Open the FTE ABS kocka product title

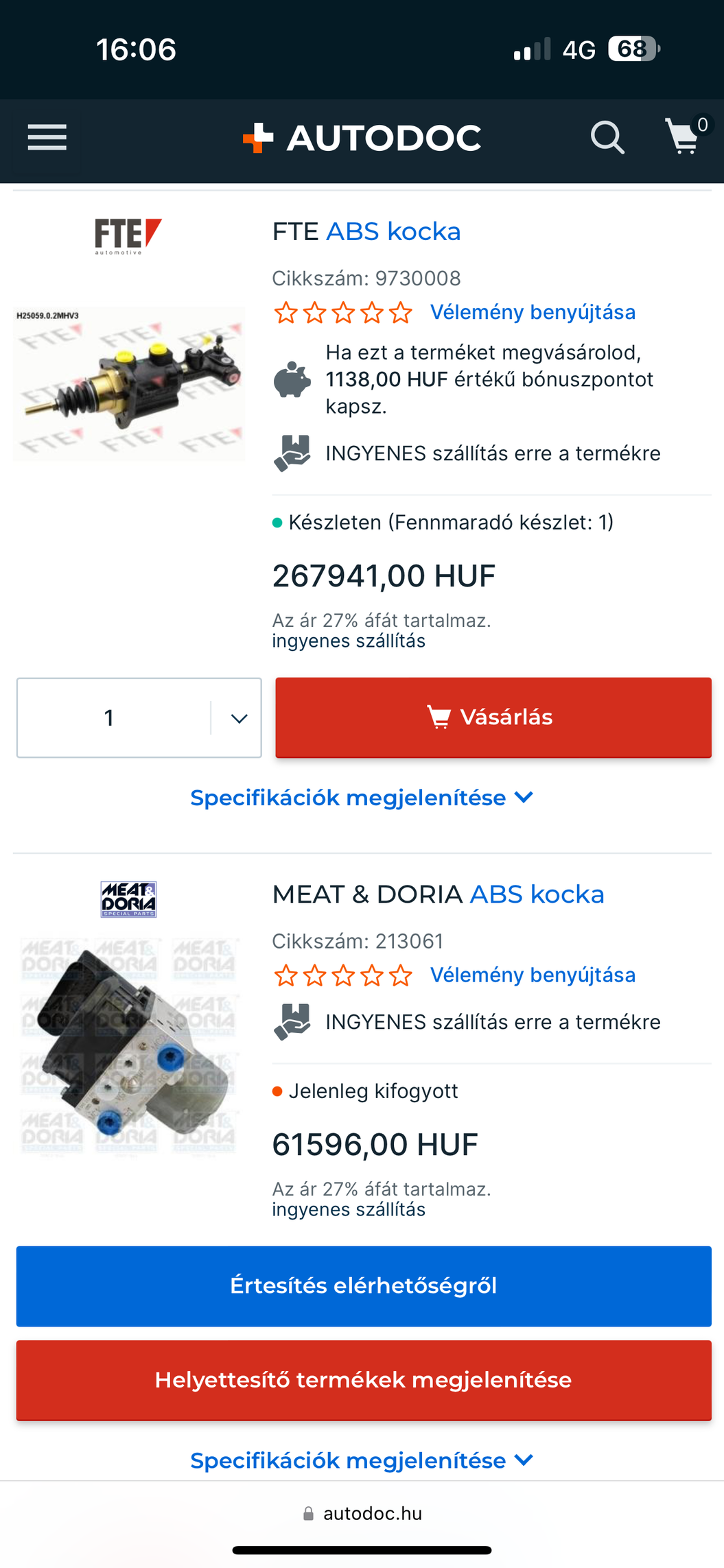[366, 232]
